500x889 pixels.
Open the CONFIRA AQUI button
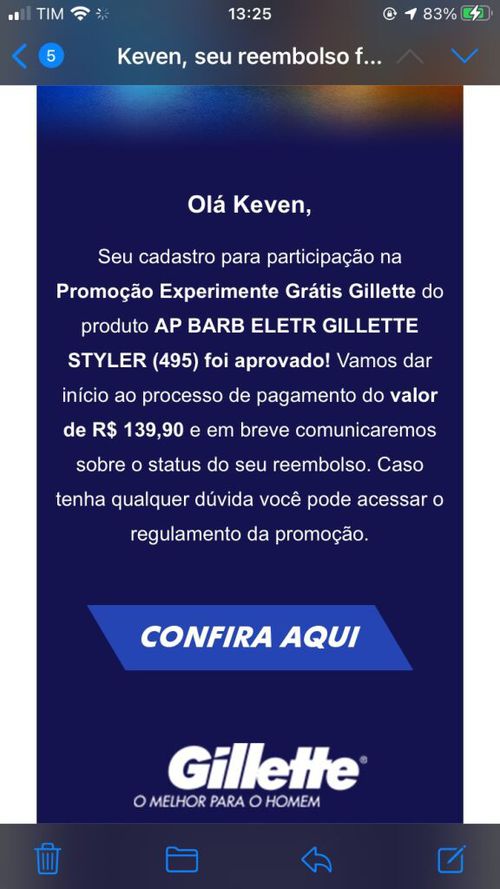249,637
